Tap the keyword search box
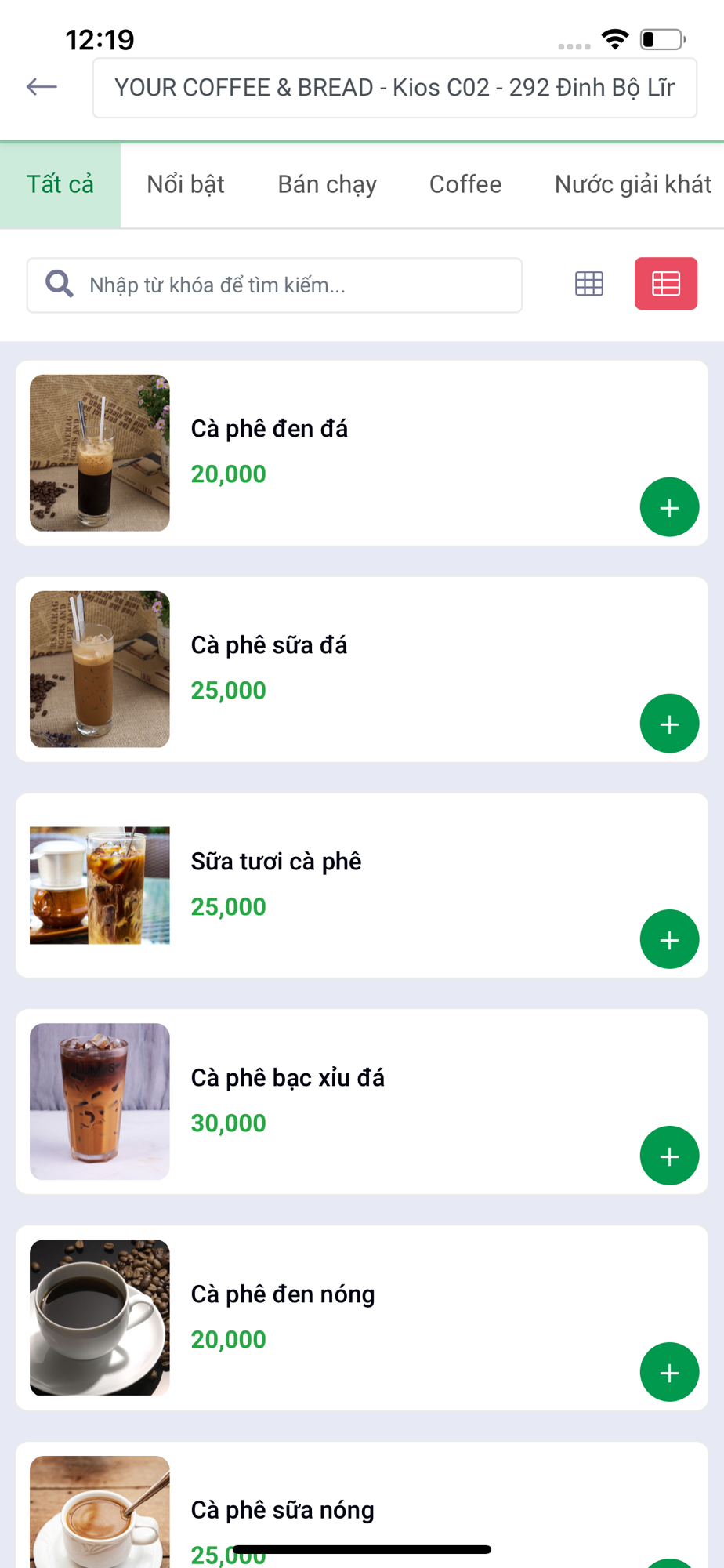 (274, 285)
